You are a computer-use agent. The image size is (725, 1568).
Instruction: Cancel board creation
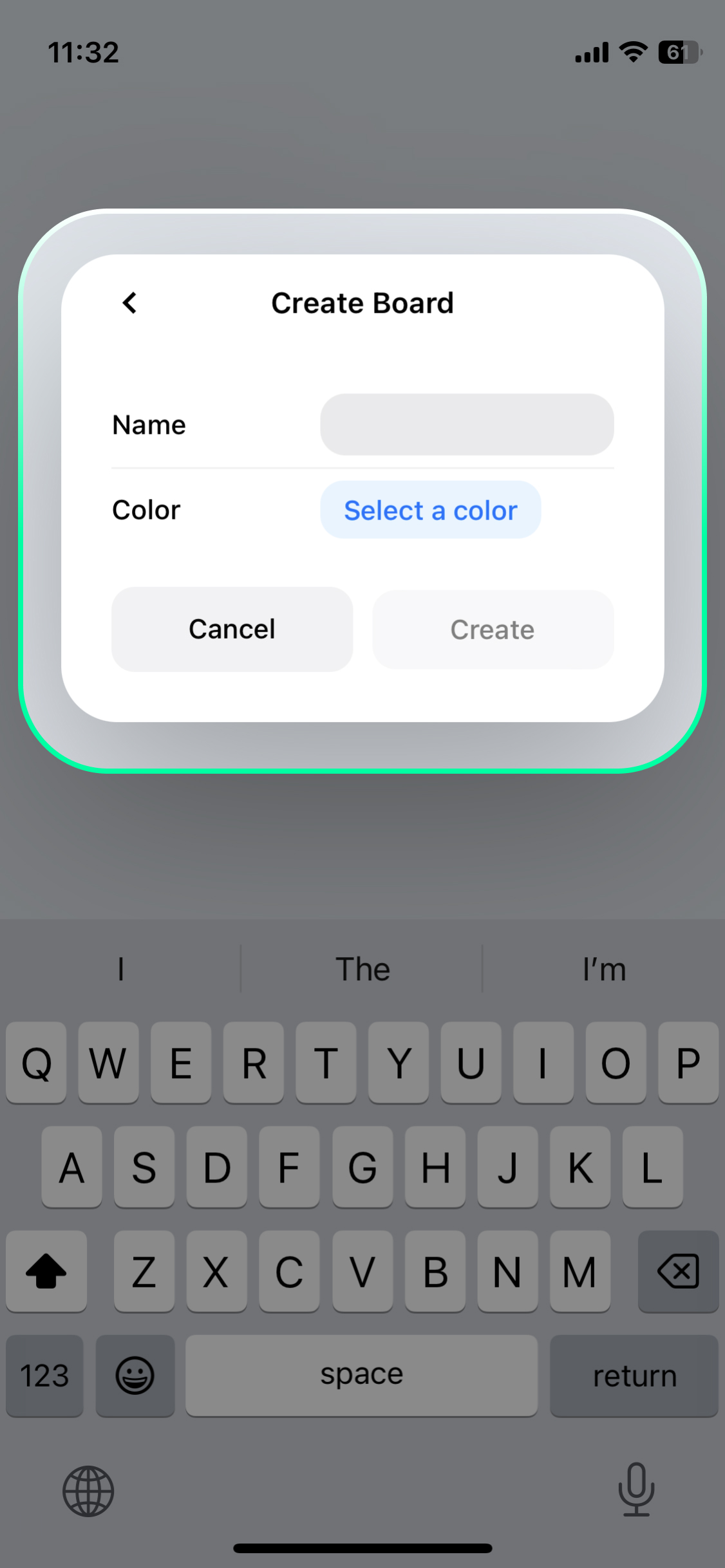click(232, 630)
